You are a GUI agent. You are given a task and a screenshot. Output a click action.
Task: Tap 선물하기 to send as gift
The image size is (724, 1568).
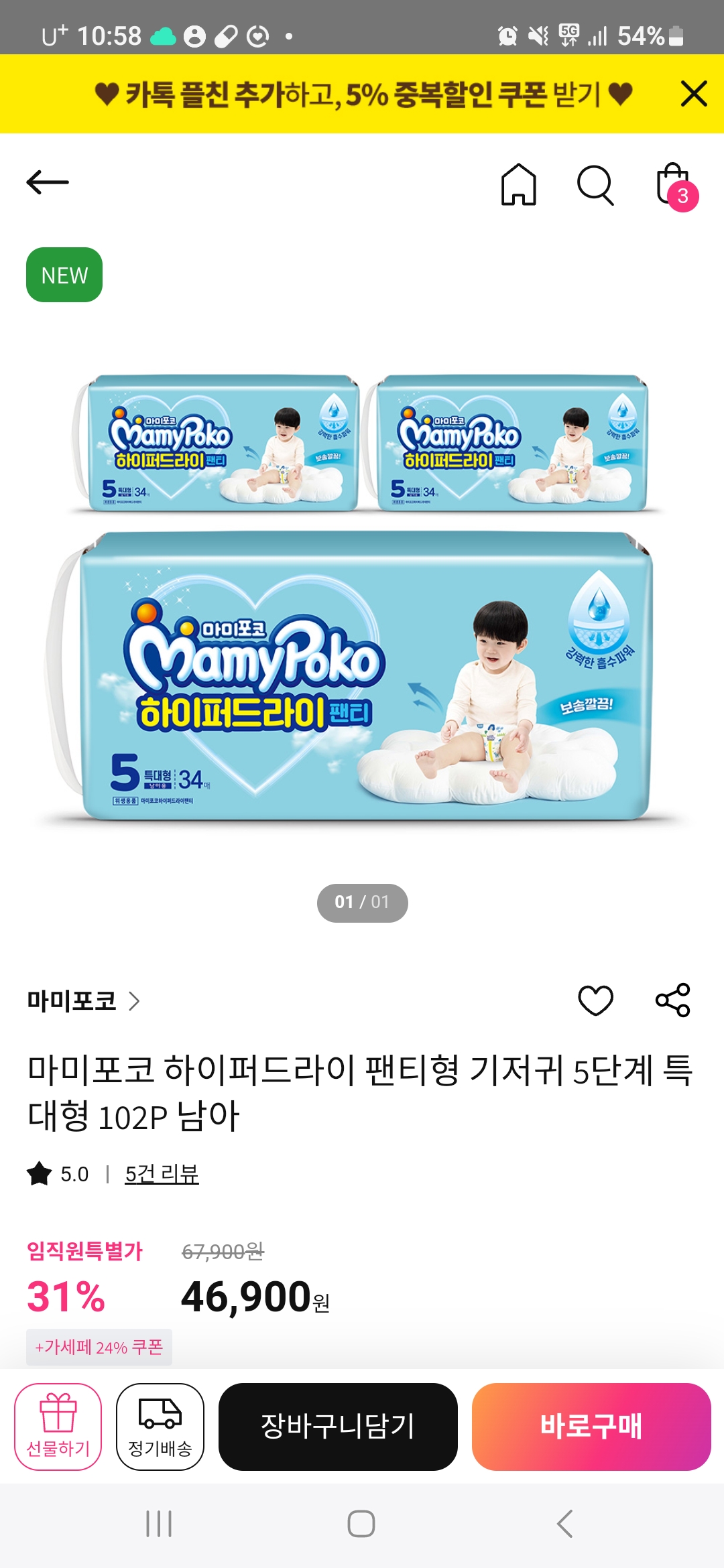tap(58, 1427)
